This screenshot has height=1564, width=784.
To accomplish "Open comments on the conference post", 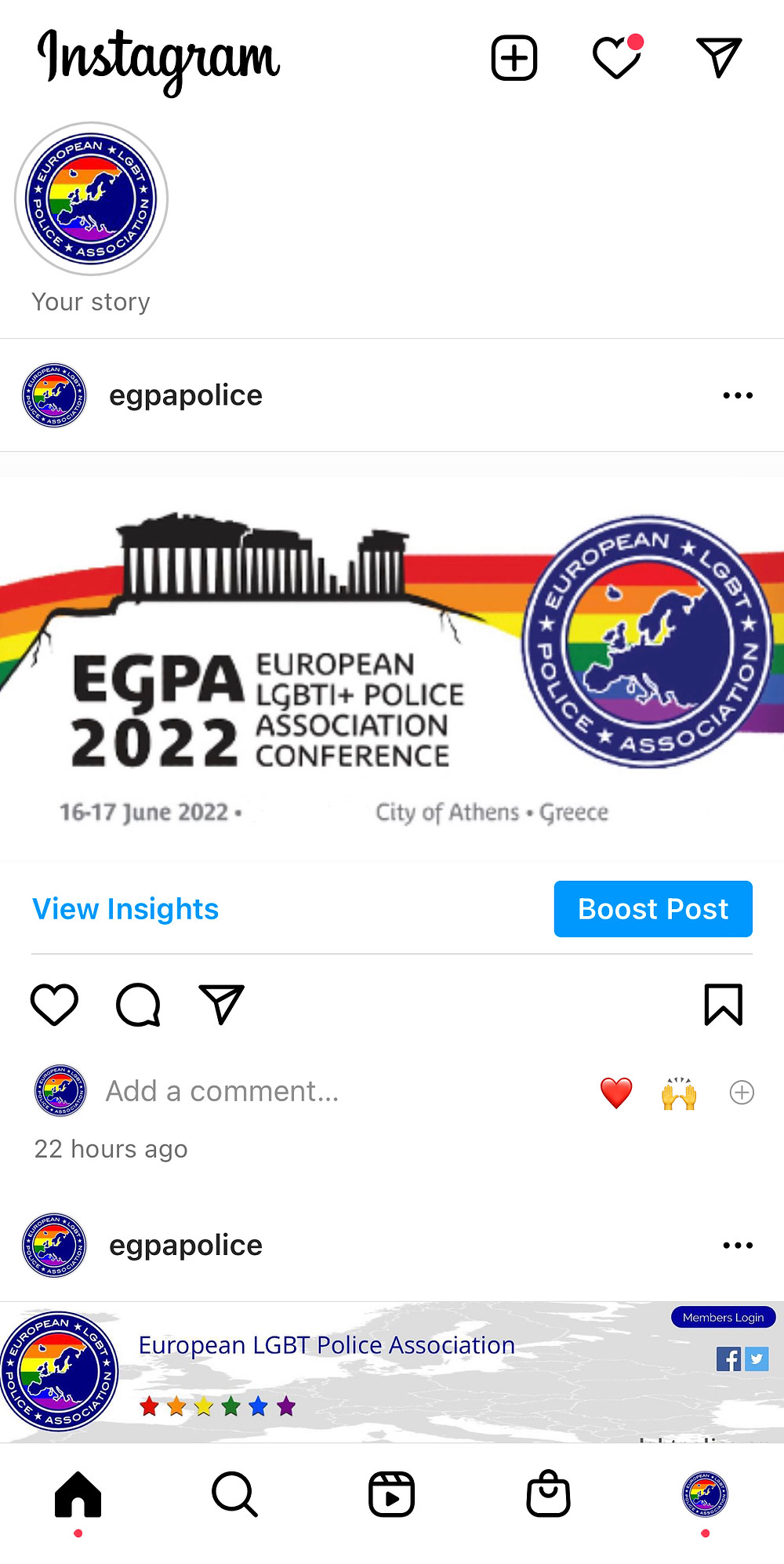I will coord(138,1005).
